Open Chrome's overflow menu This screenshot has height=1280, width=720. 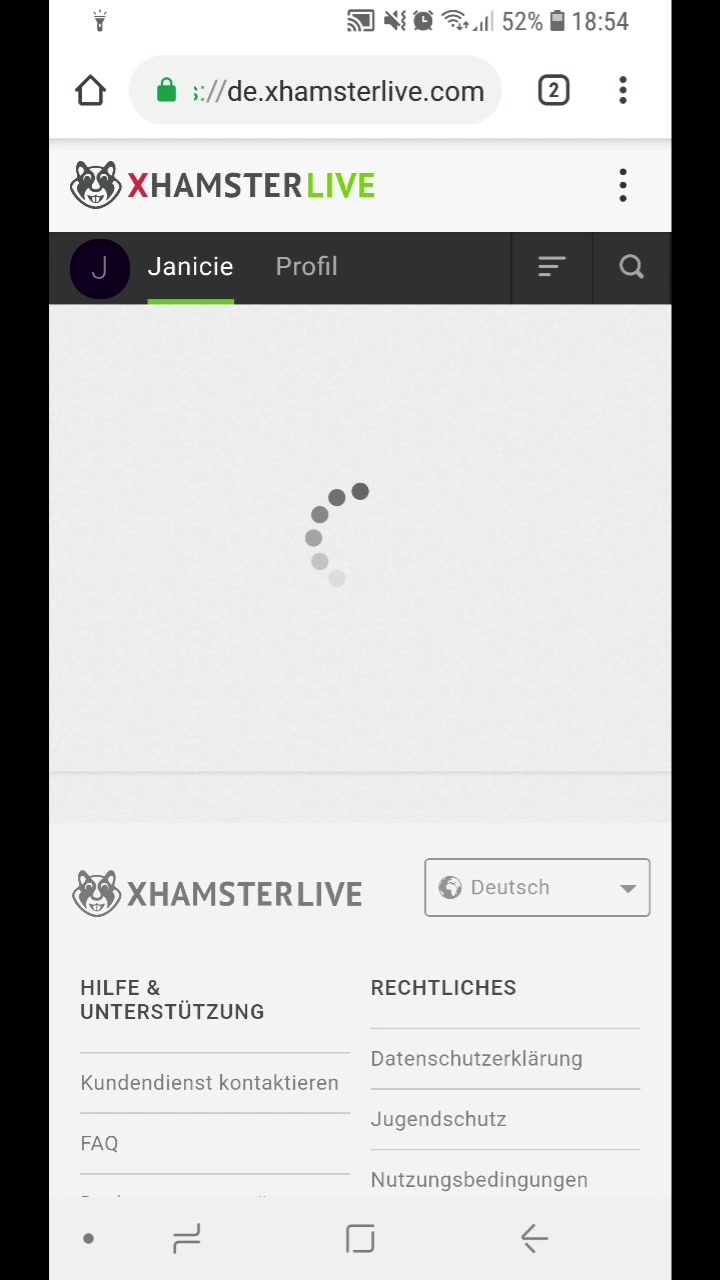tap(623, 91)
